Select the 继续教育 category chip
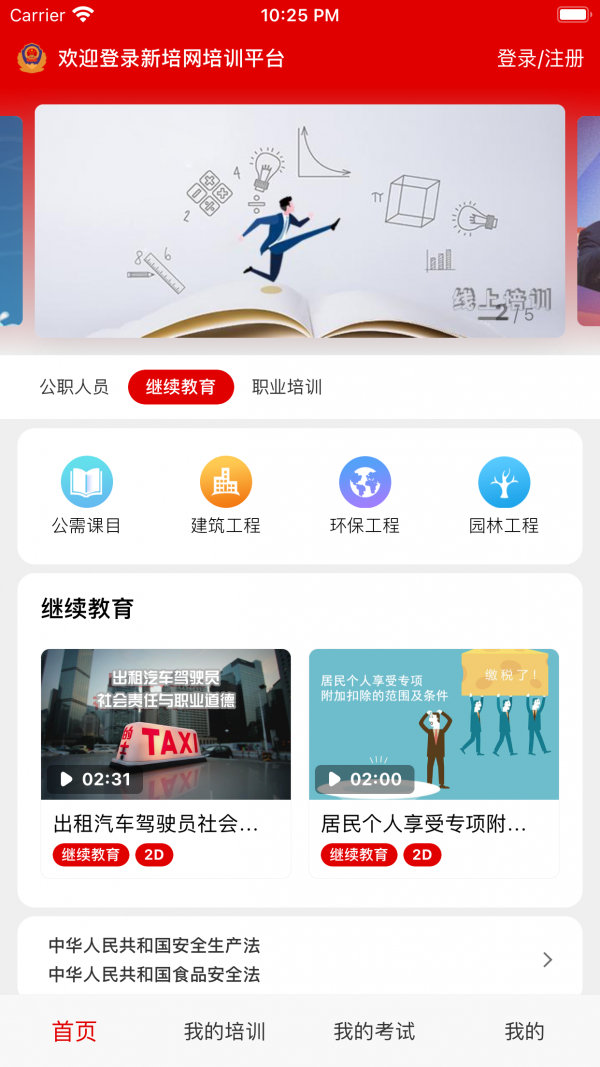Image resolution: width=600 pixels, height=1067 pixels. [x=181, y=387]
